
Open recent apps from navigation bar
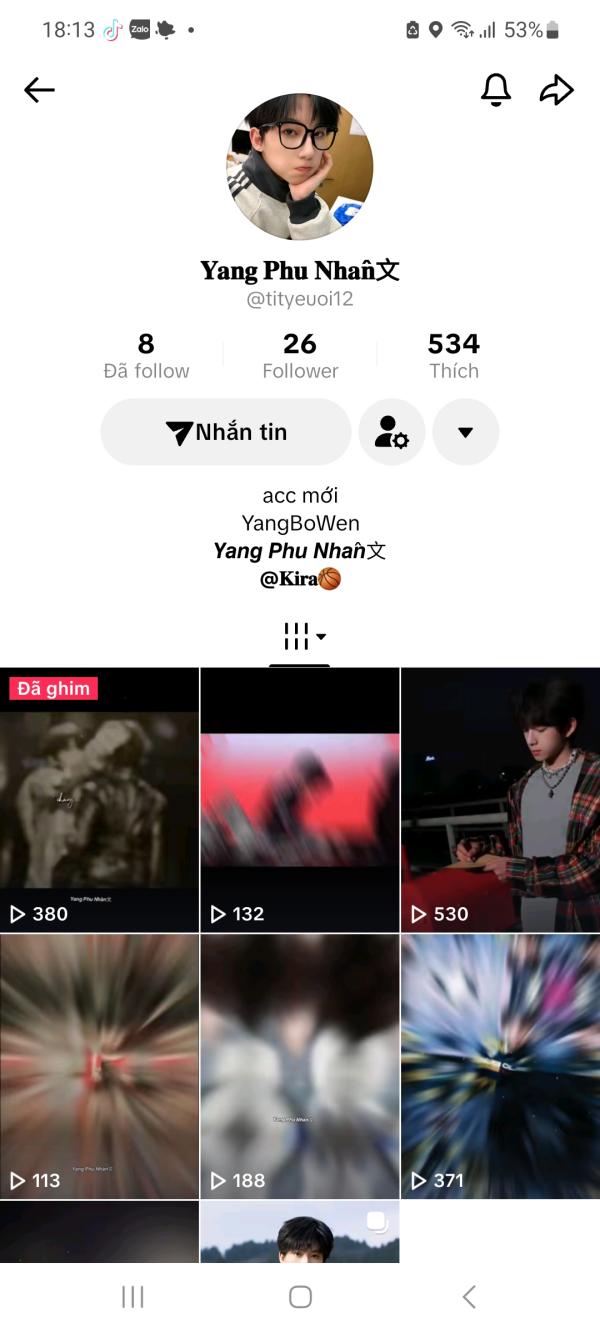coord(132,1297)
